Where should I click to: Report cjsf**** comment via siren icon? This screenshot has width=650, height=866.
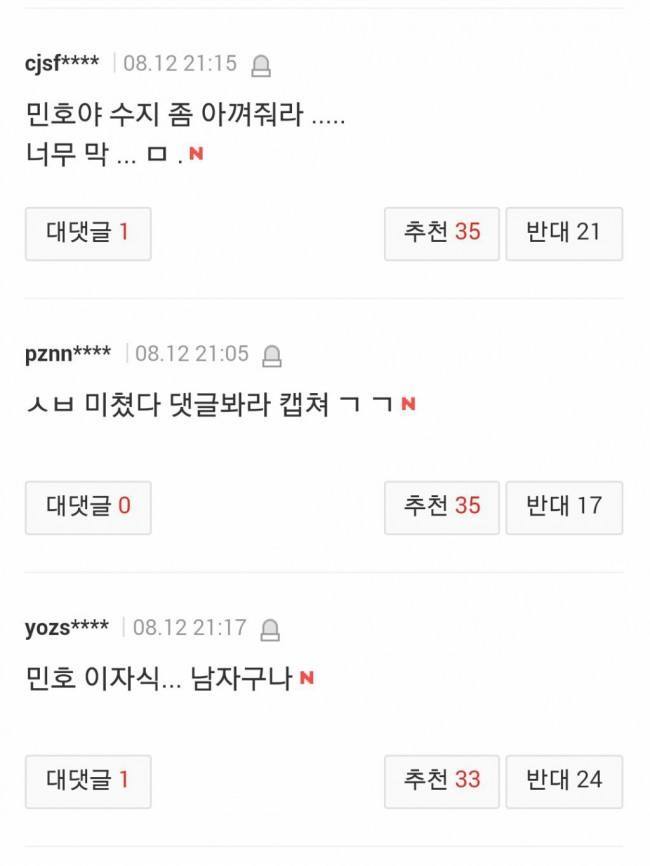point(261,66)
